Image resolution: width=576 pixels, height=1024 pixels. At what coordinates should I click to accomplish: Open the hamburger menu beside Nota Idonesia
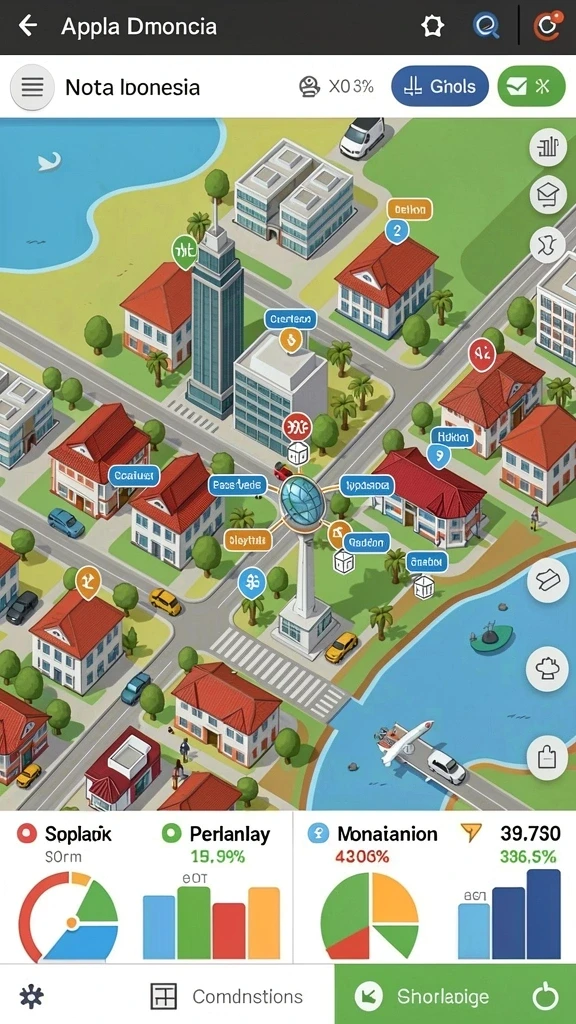33,87
